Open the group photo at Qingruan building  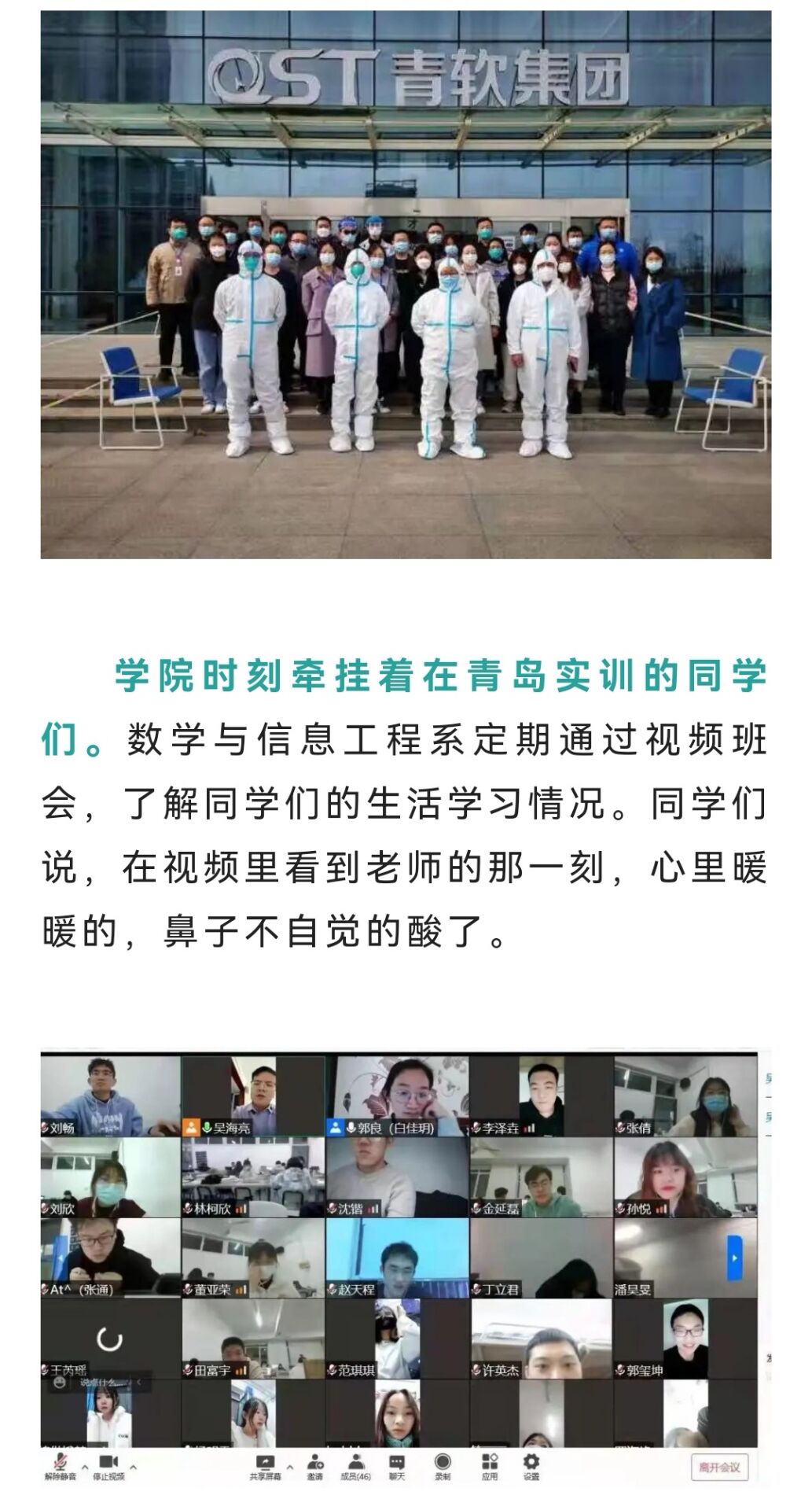406,284
